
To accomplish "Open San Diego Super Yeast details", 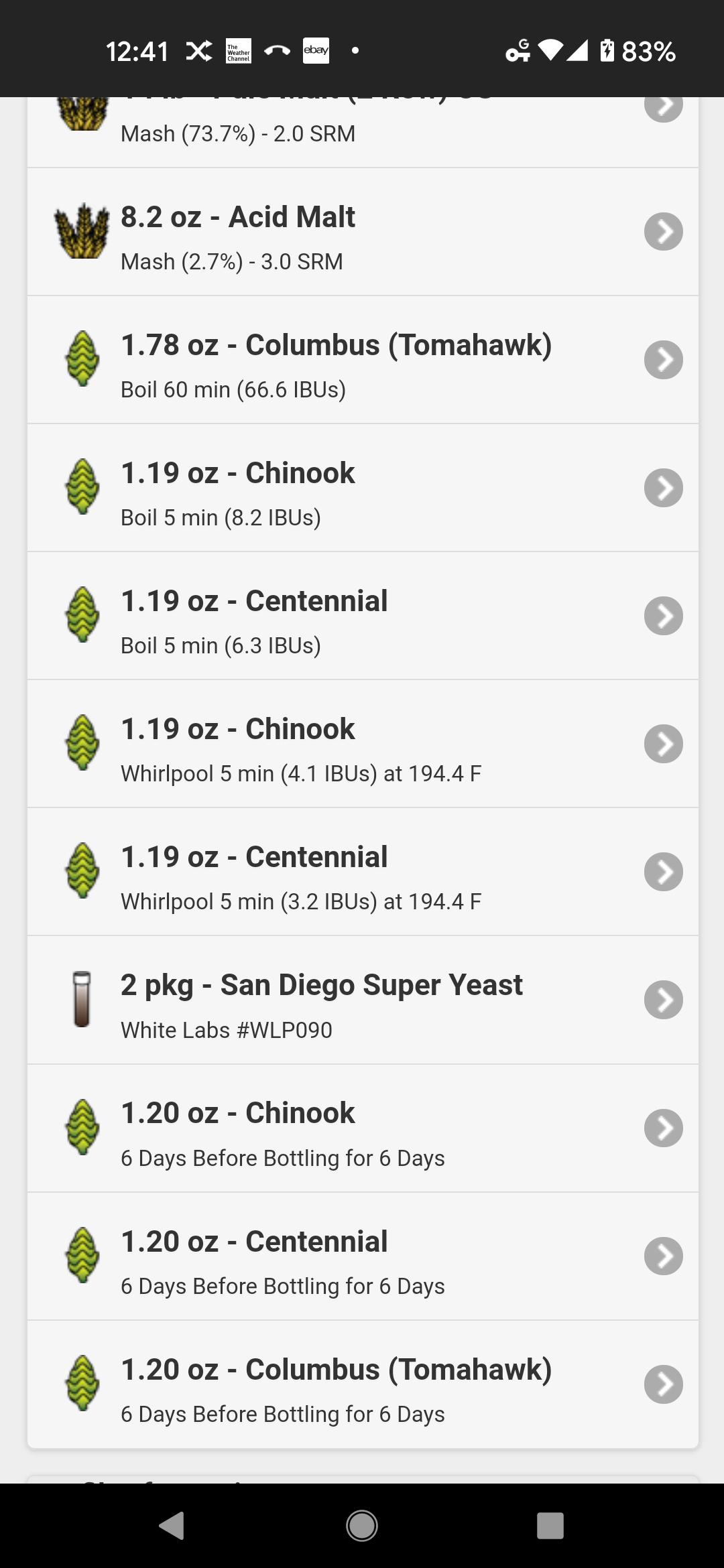I will pyautogui.click(x=363, y=1000).
